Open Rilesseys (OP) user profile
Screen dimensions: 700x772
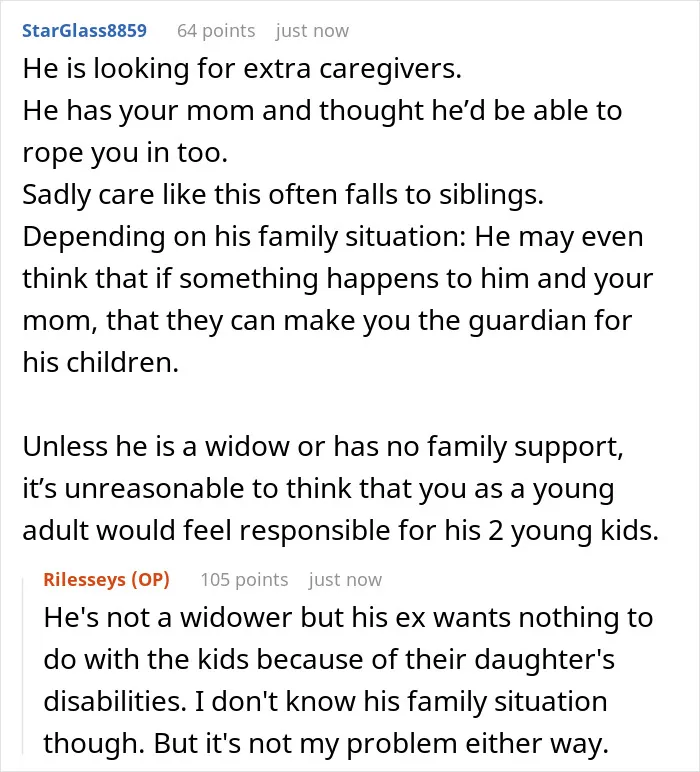click(106, 579)
